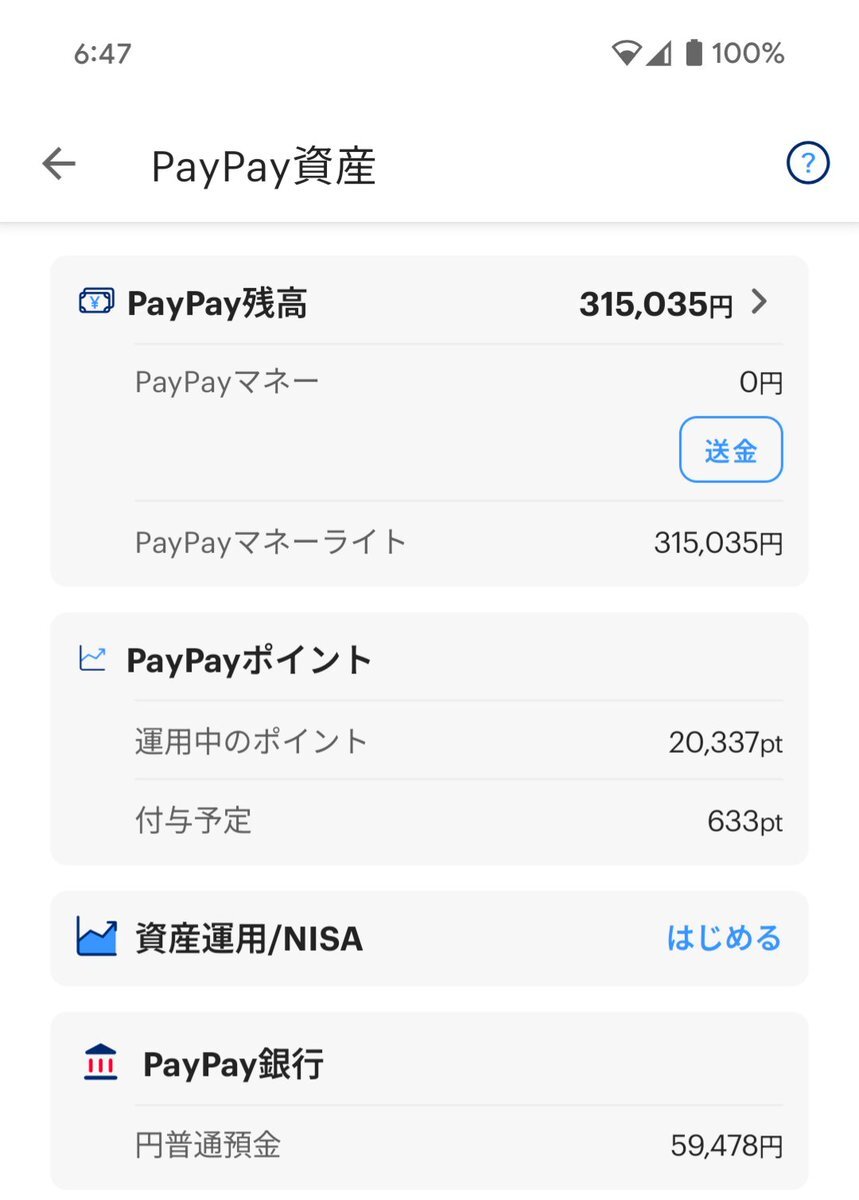This screenshot has height=1200, width=859.
Task: Go back from PayPay資産 screen
Action: 59,165
